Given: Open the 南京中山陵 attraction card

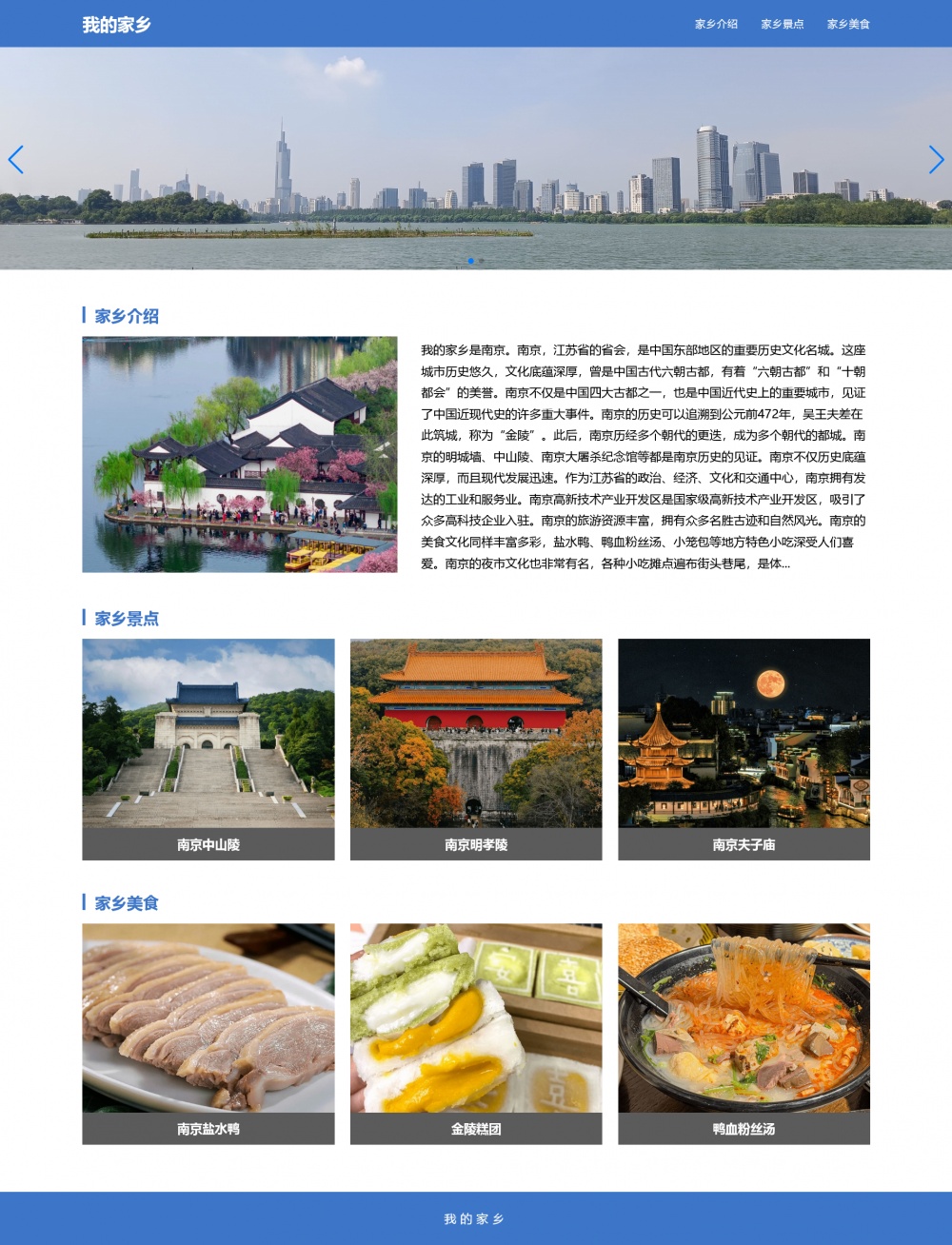Looking at the screenshot, I should (x=208, y=748).
